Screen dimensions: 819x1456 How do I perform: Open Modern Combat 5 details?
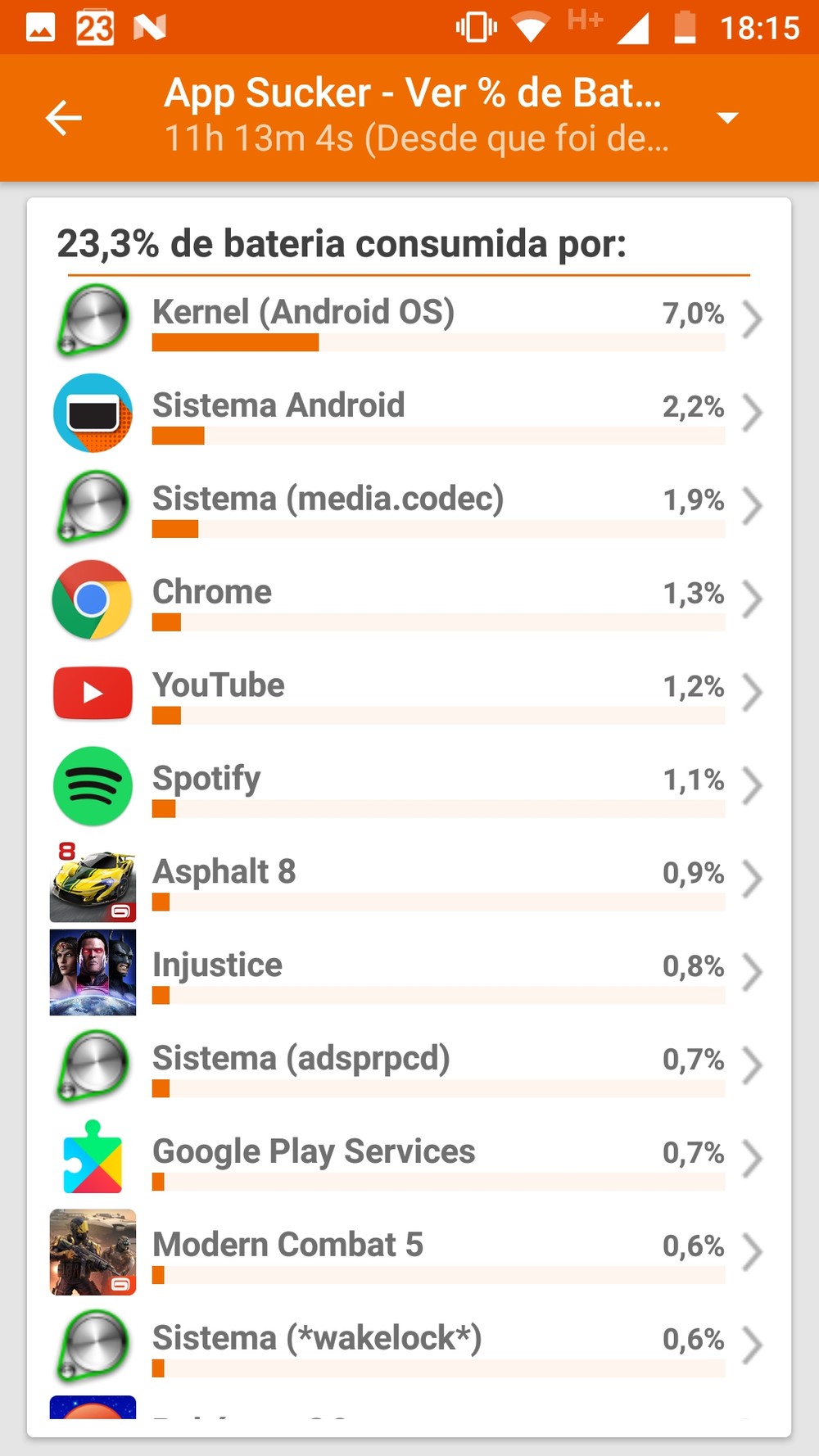[409, 1253]
